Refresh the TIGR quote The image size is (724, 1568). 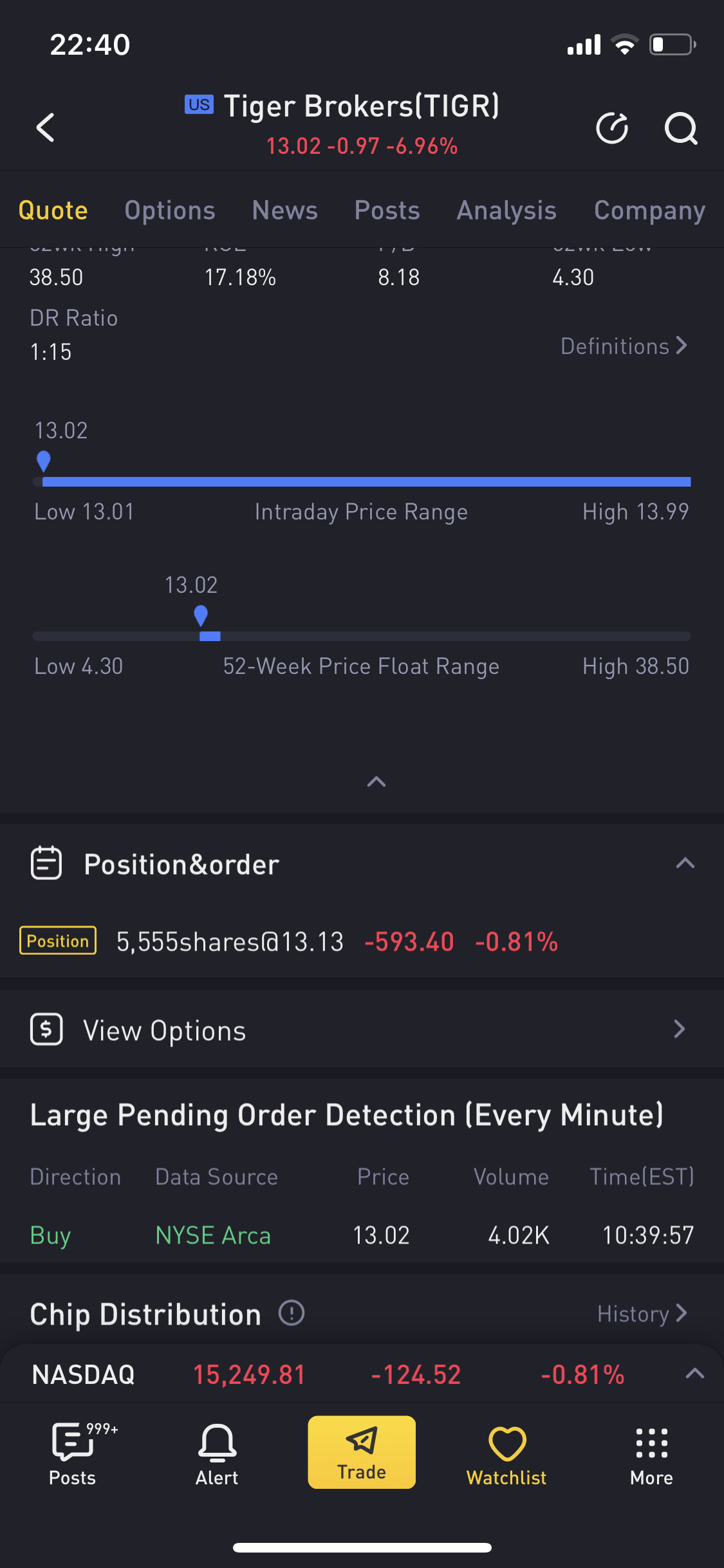click(612, 128)
